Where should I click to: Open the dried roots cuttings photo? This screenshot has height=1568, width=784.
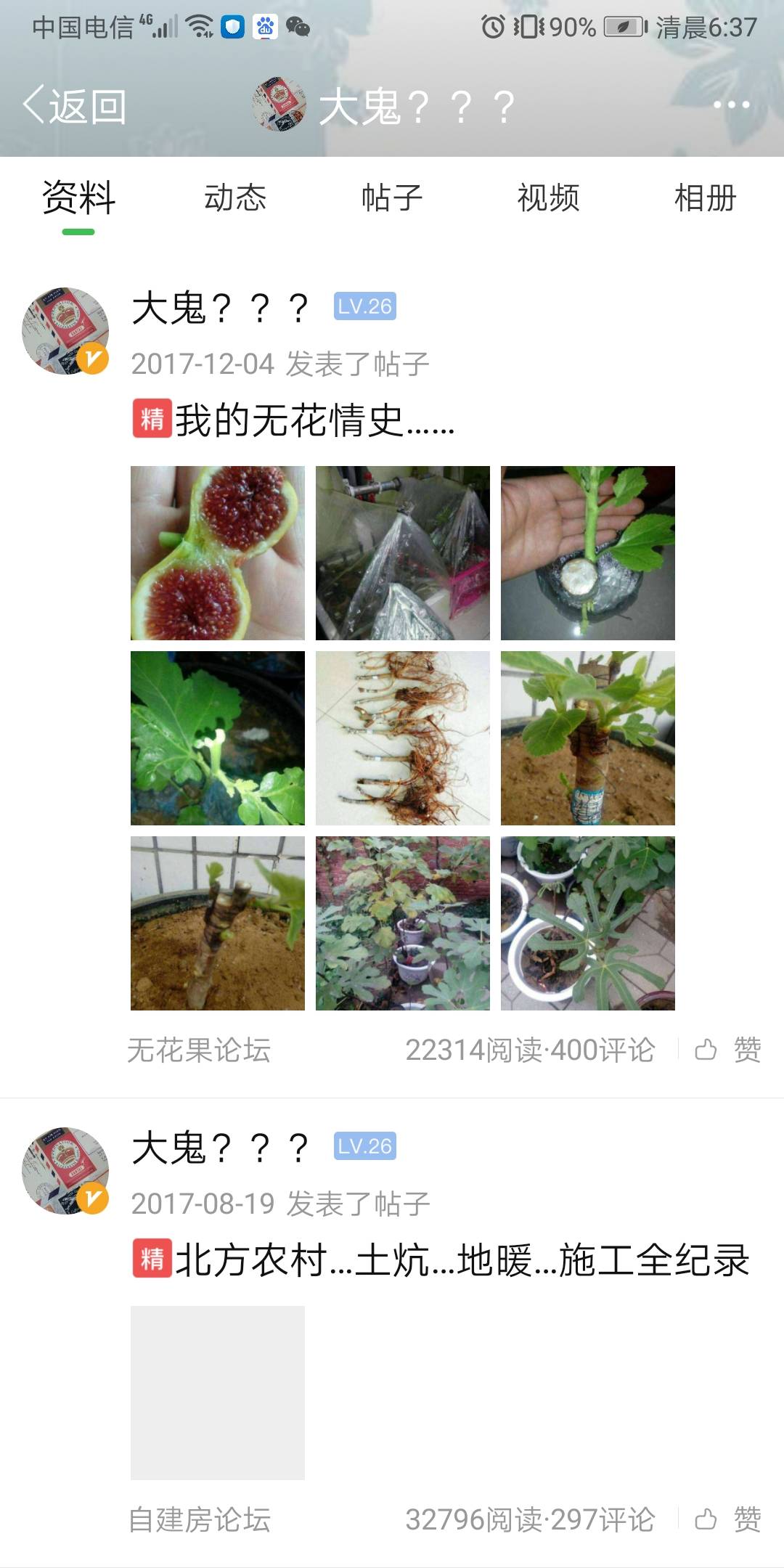pos(403,738)
